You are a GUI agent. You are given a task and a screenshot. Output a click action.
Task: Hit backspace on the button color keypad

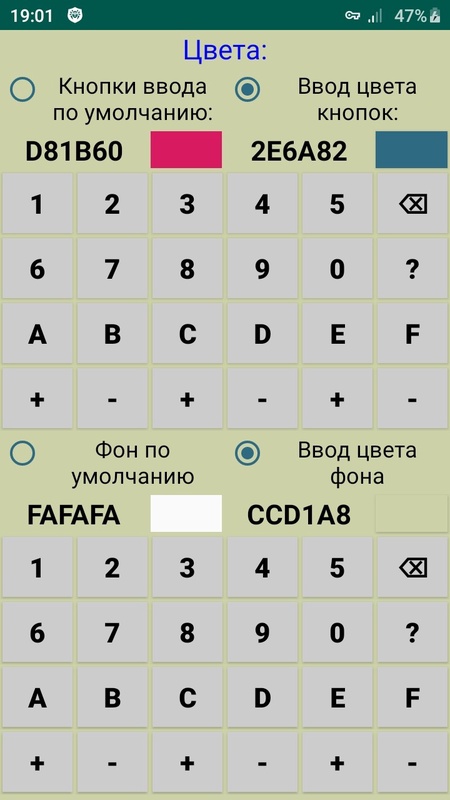click(412, 204)
